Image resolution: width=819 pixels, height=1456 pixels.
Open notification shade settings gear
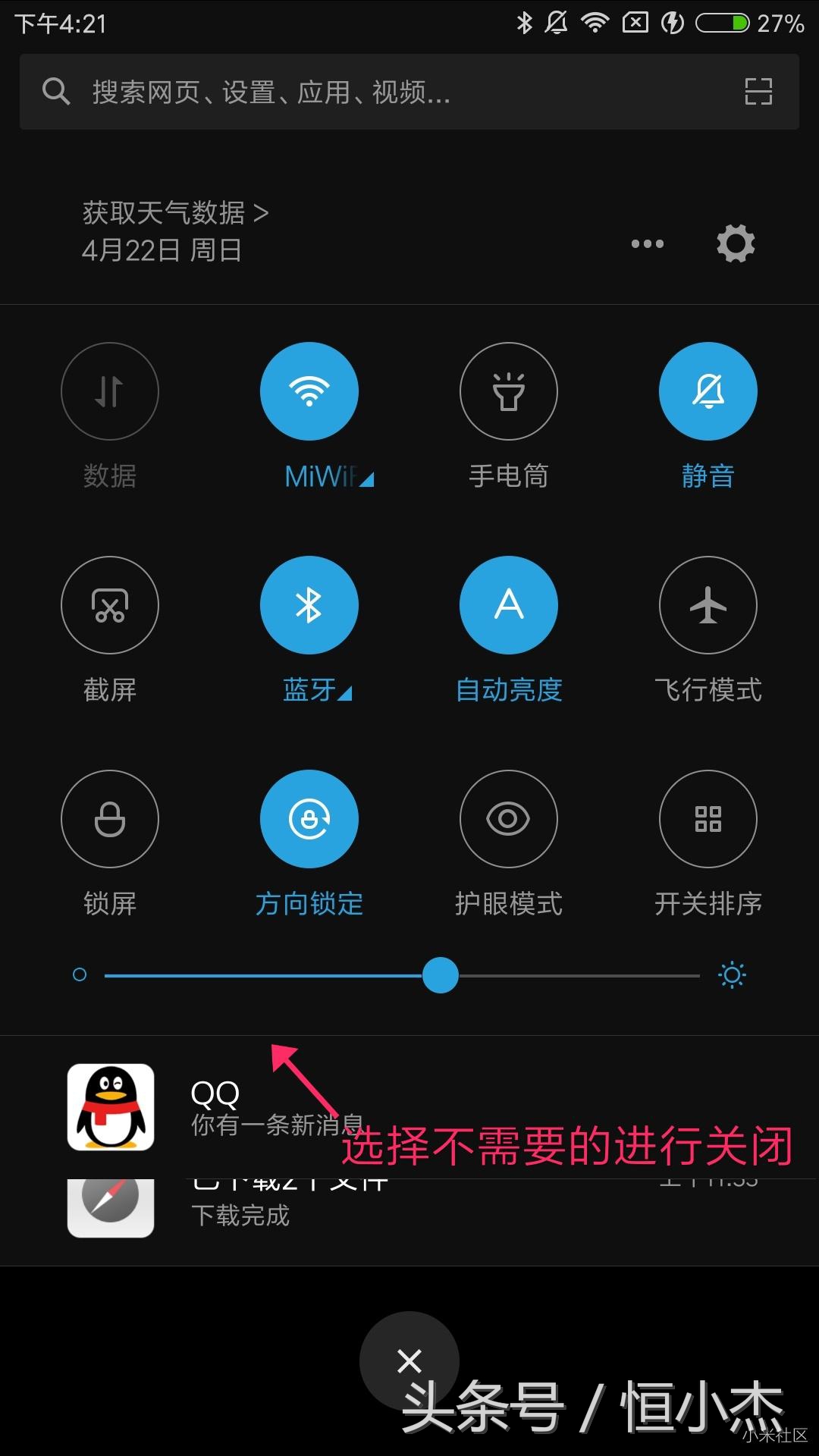point(734,243)
